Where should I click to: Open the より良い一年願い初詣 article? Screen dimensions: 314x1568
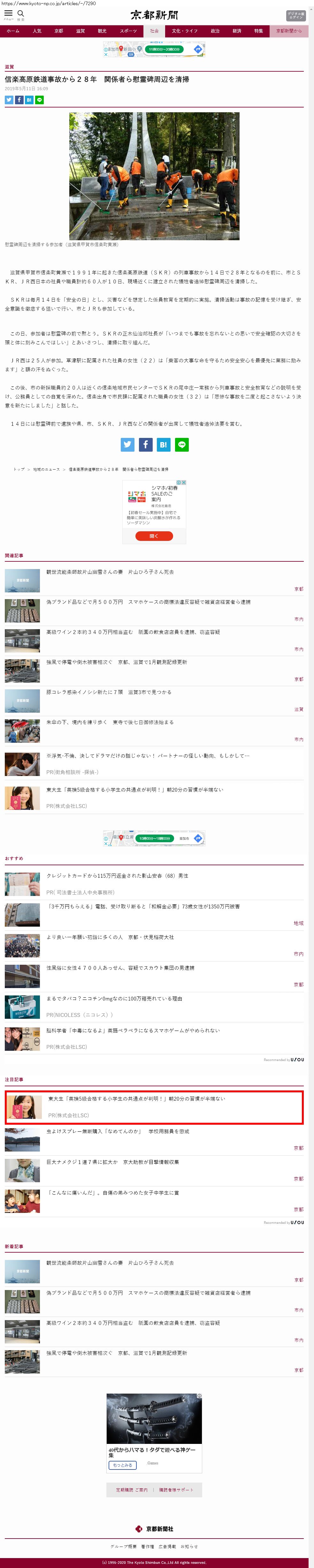pyautogui.click(x=111, y=937)
